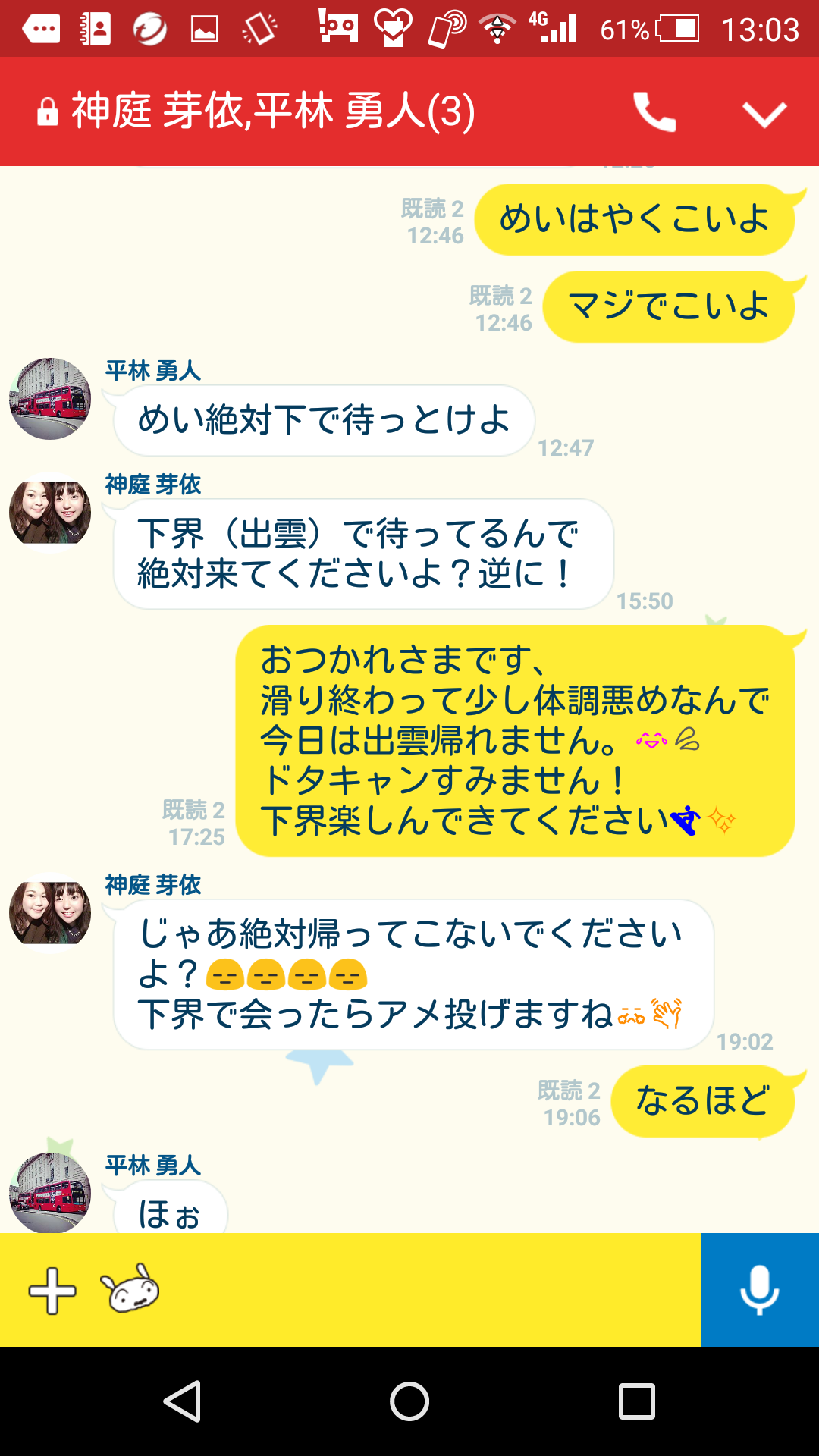The width and height of the screenshot is (819, 1456).
Task: Start a voice call with the group
Action: click(x=654, y=112)
